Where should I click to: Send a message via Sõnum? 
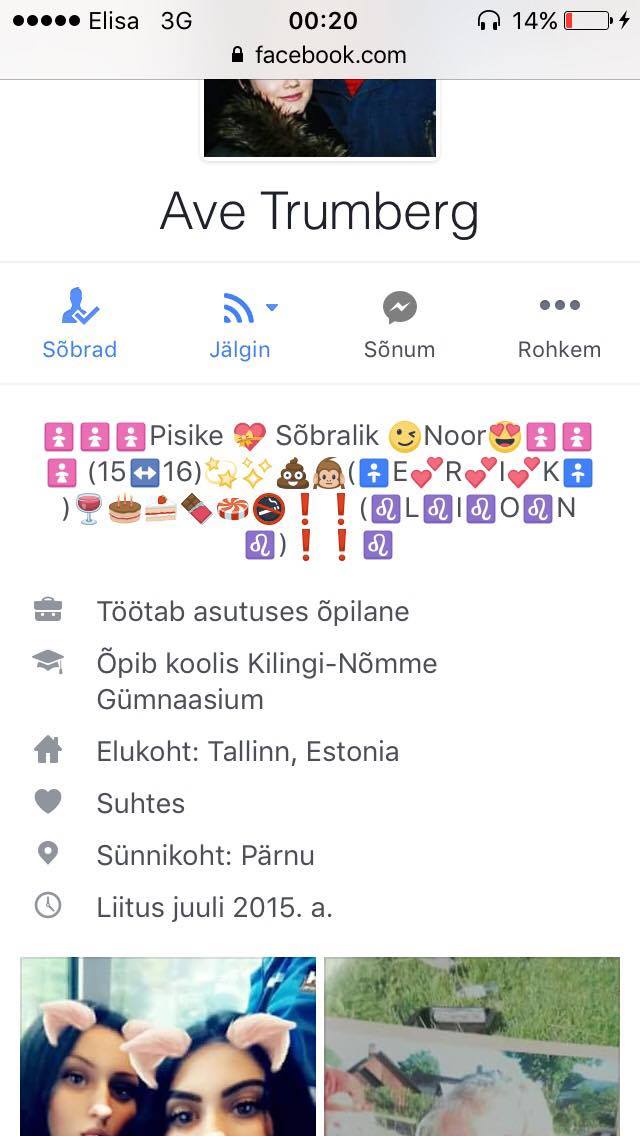[399, 323]
